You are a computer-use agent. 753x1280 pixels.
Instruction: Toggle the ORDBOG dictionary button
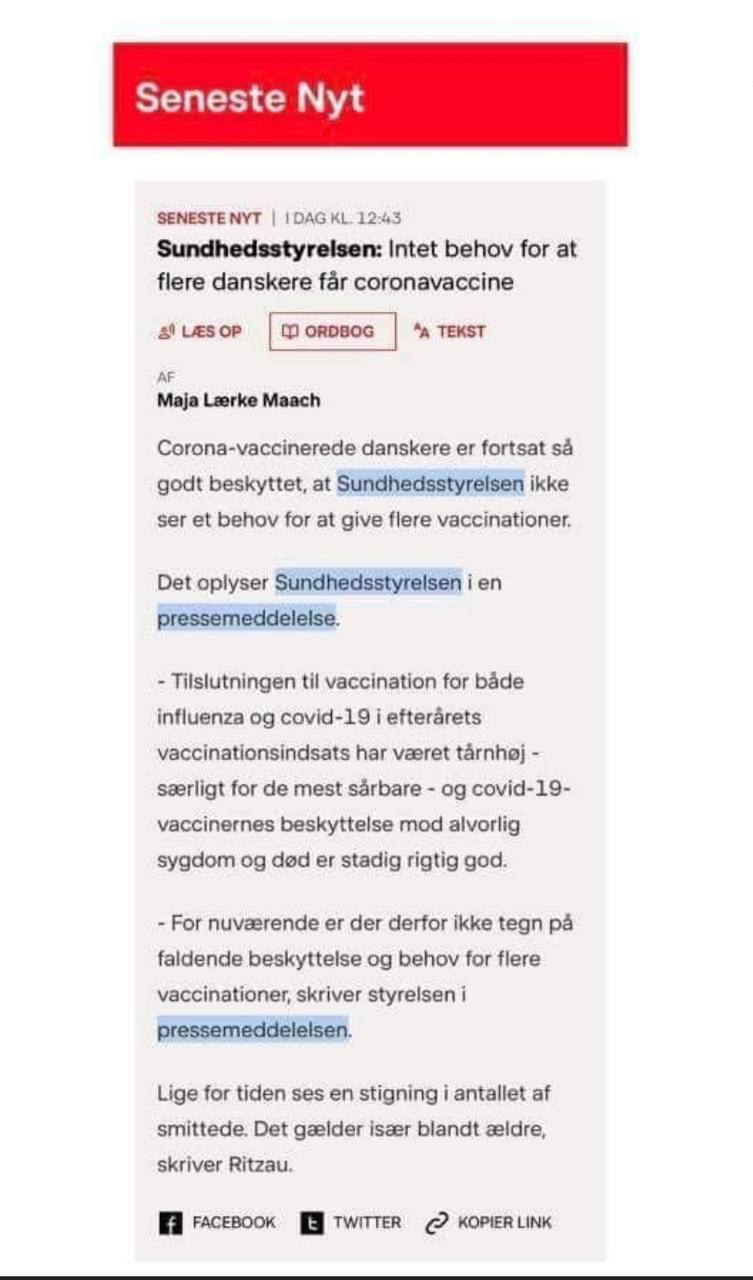pyautogui.click(x=333, y=332)
